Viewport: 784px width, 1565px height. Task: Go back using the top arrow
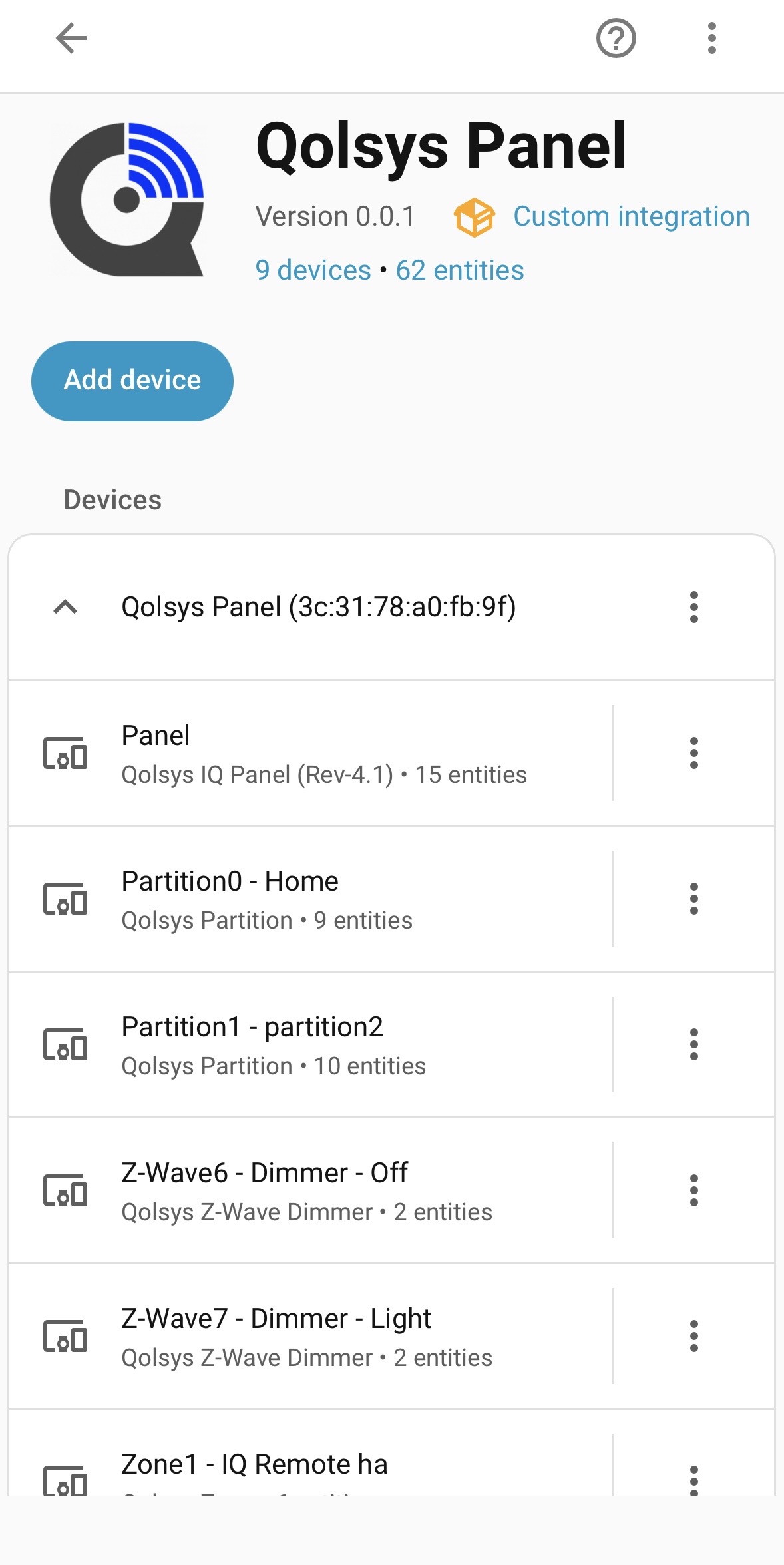(x=72, y=38)
